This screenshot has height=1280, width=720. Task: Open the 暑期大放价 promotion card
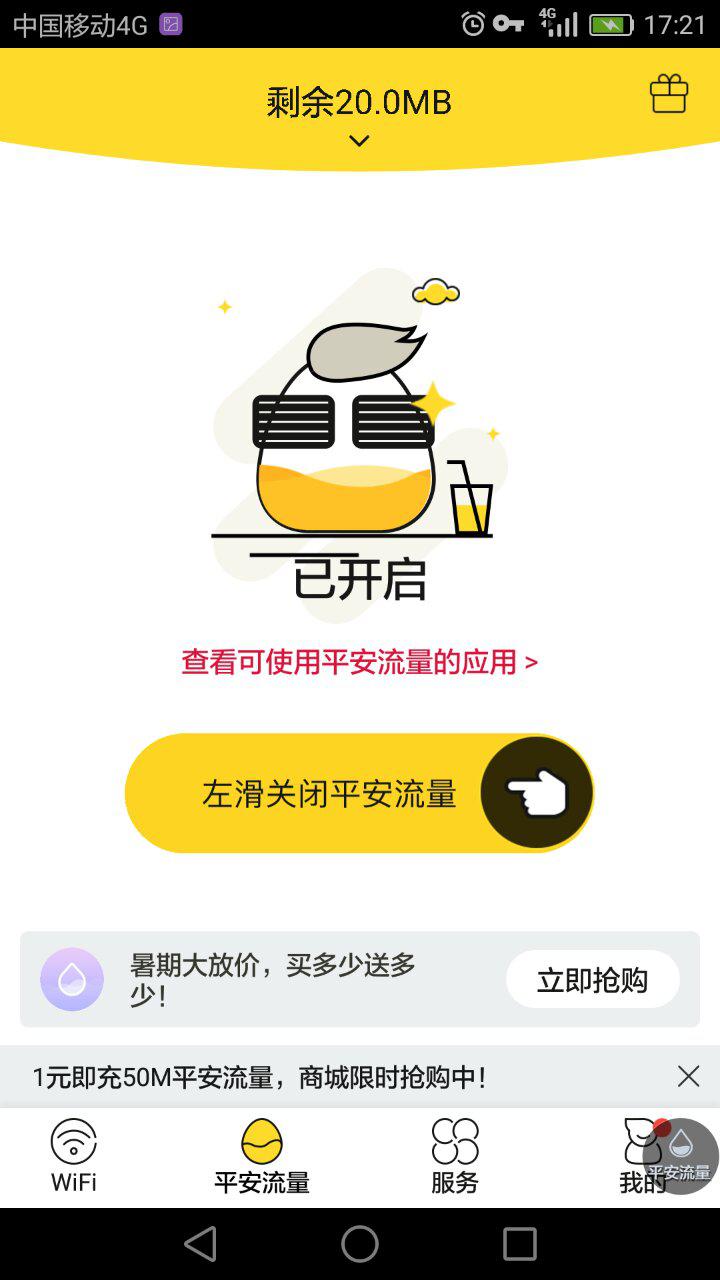click(272, 980)
